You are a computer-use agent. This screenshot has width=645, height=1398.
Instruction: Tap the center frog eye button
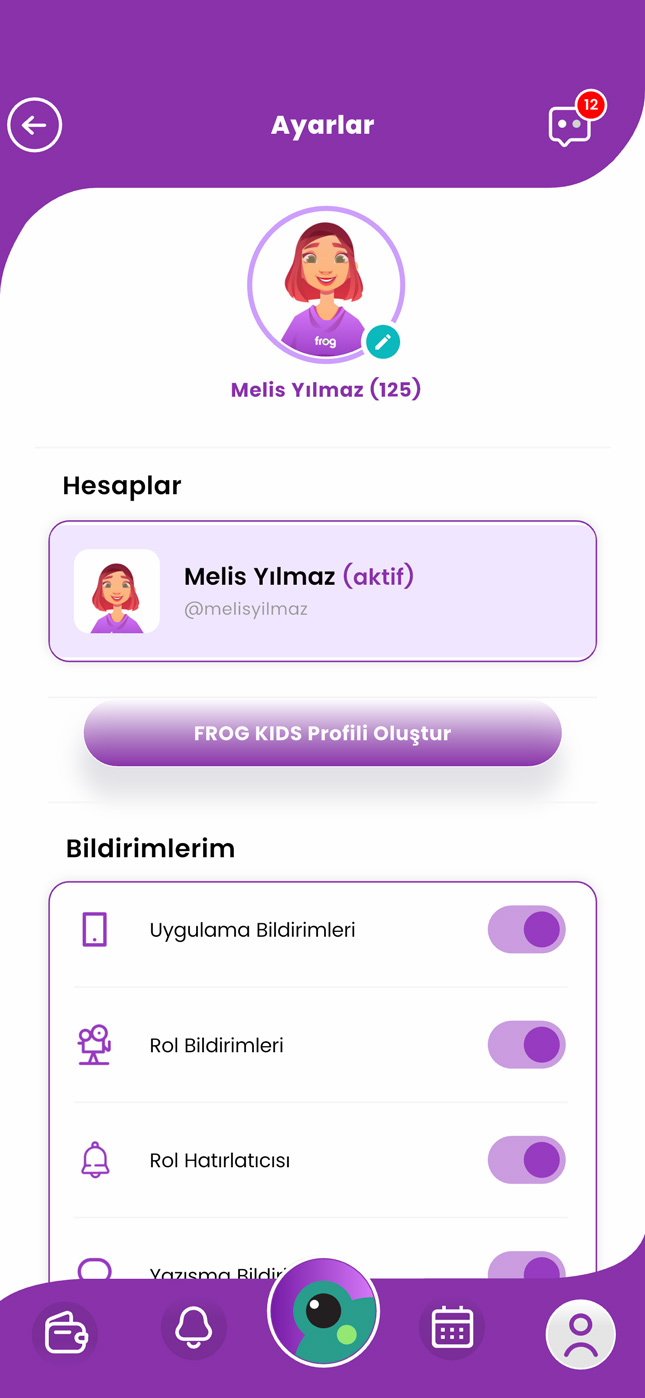[323, 1312]
